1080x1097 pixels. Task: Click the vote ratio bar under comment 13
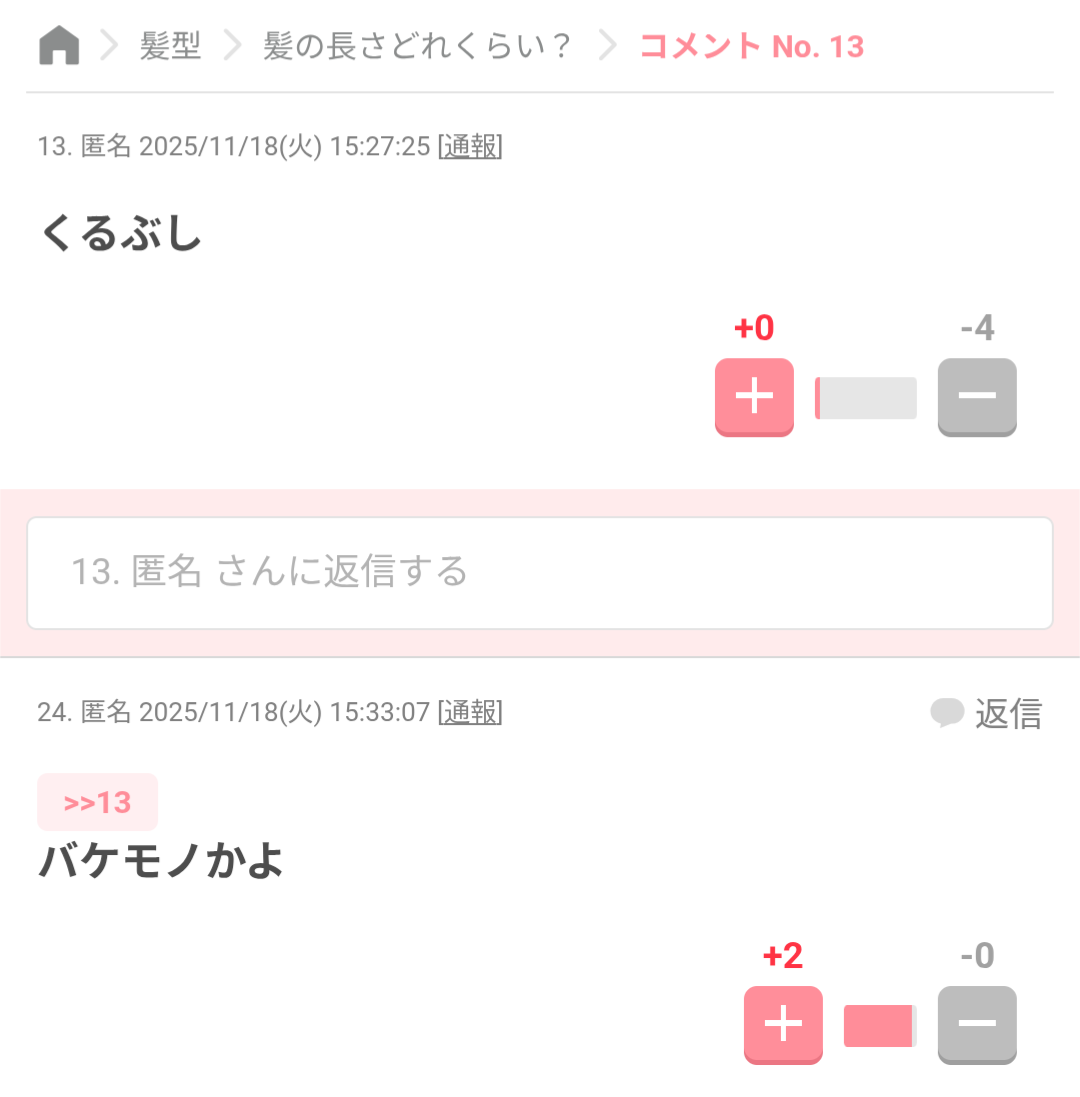click(865, 397)
